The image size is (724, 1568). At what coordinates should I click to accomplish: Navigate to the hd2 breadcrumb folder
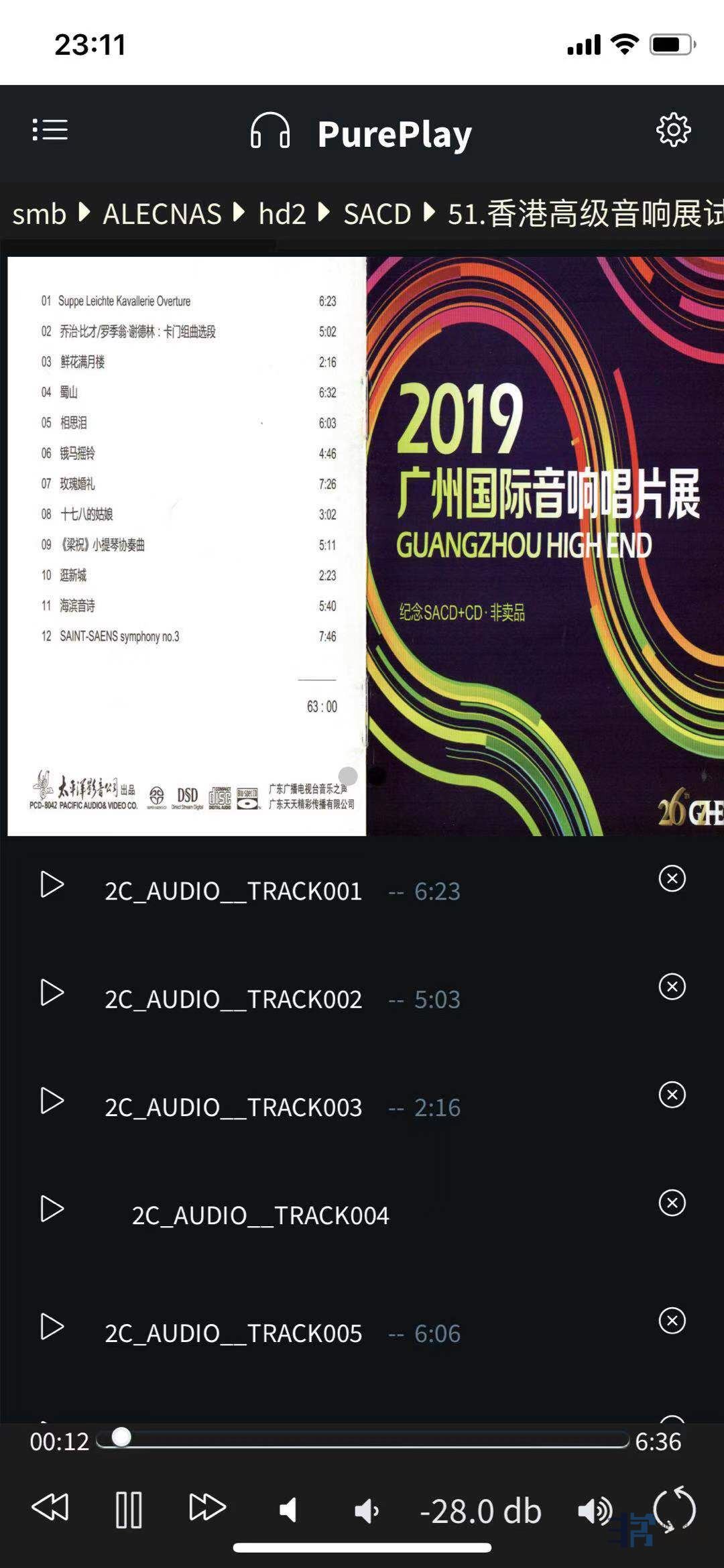[282, 215]
